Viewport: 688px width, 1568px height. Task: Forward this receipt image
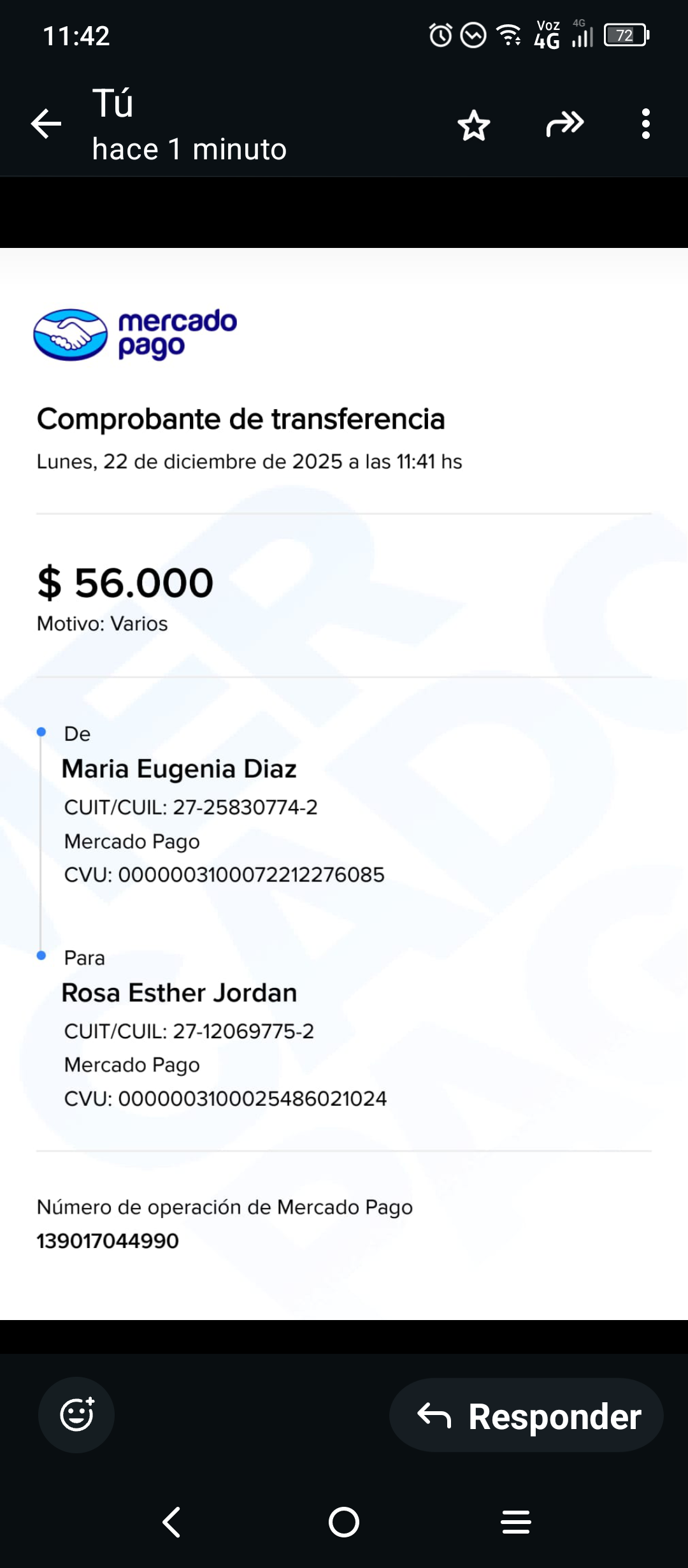point(565,124)
